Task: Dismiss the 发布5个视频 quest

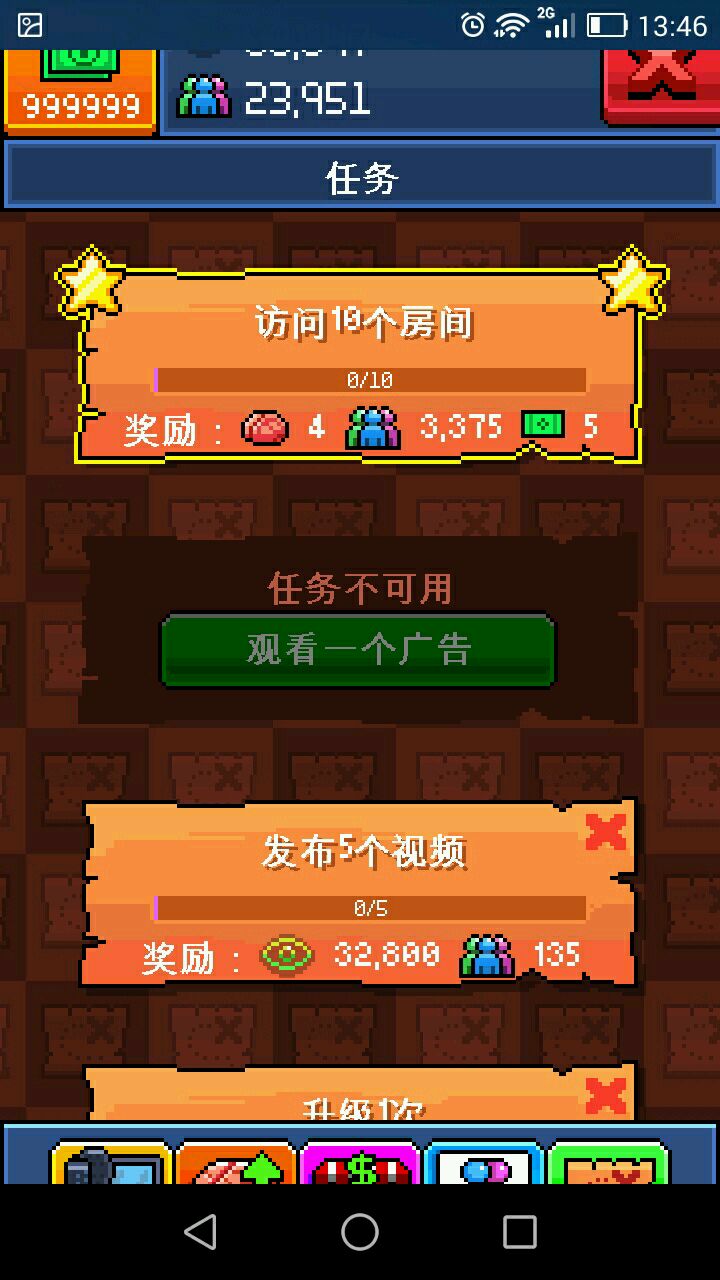Action: 605,832
